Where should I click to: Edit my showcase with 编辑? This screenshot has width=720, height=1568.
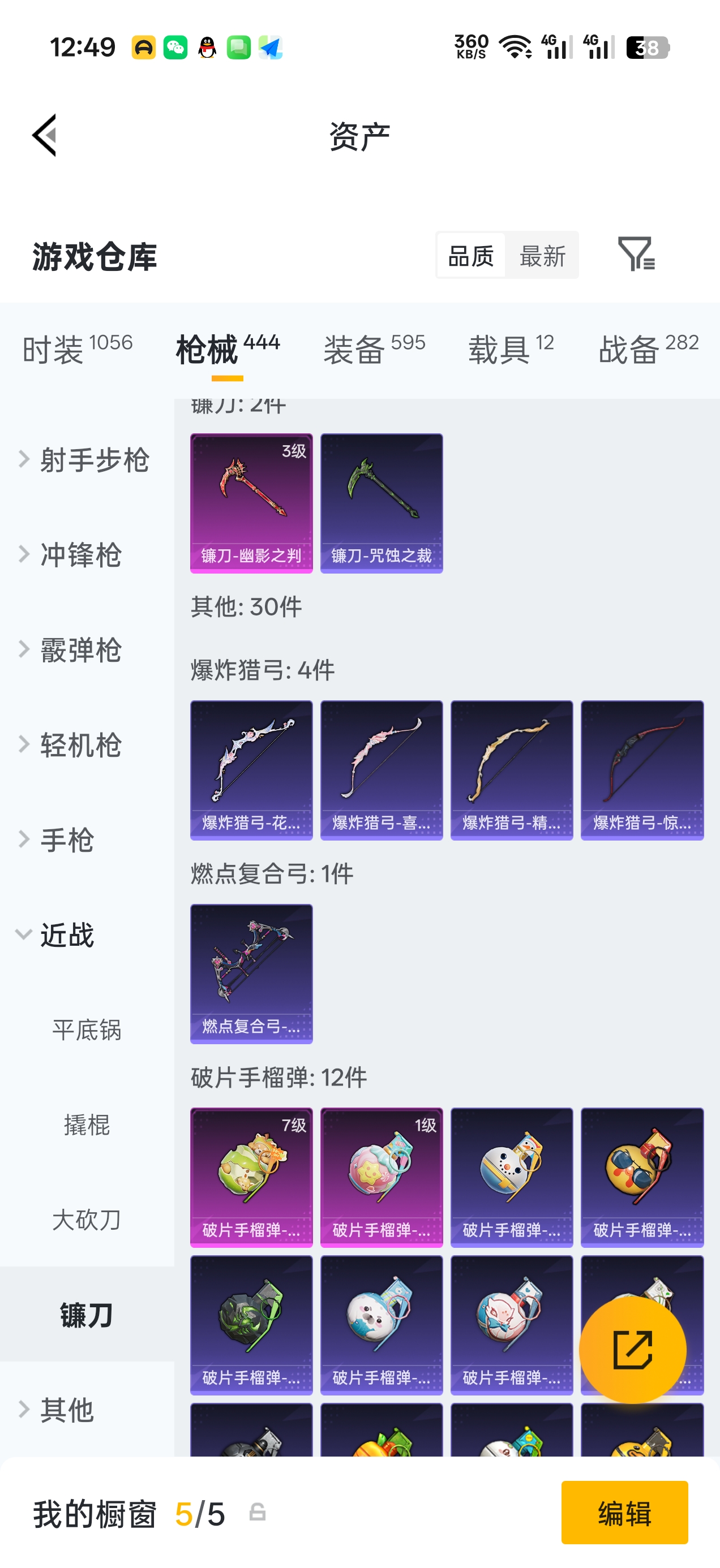point(624,1513)
